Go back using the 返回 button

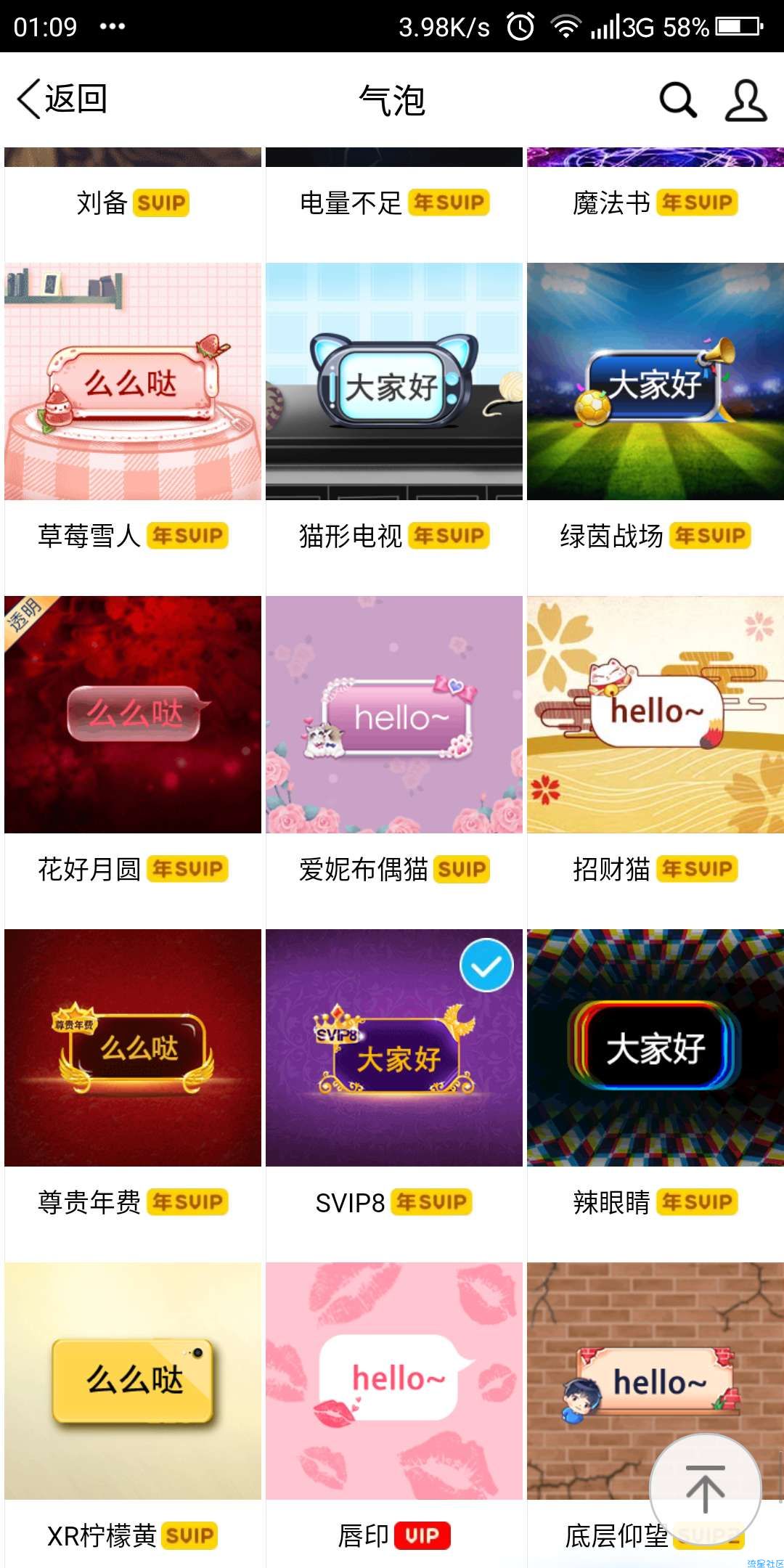62,99
